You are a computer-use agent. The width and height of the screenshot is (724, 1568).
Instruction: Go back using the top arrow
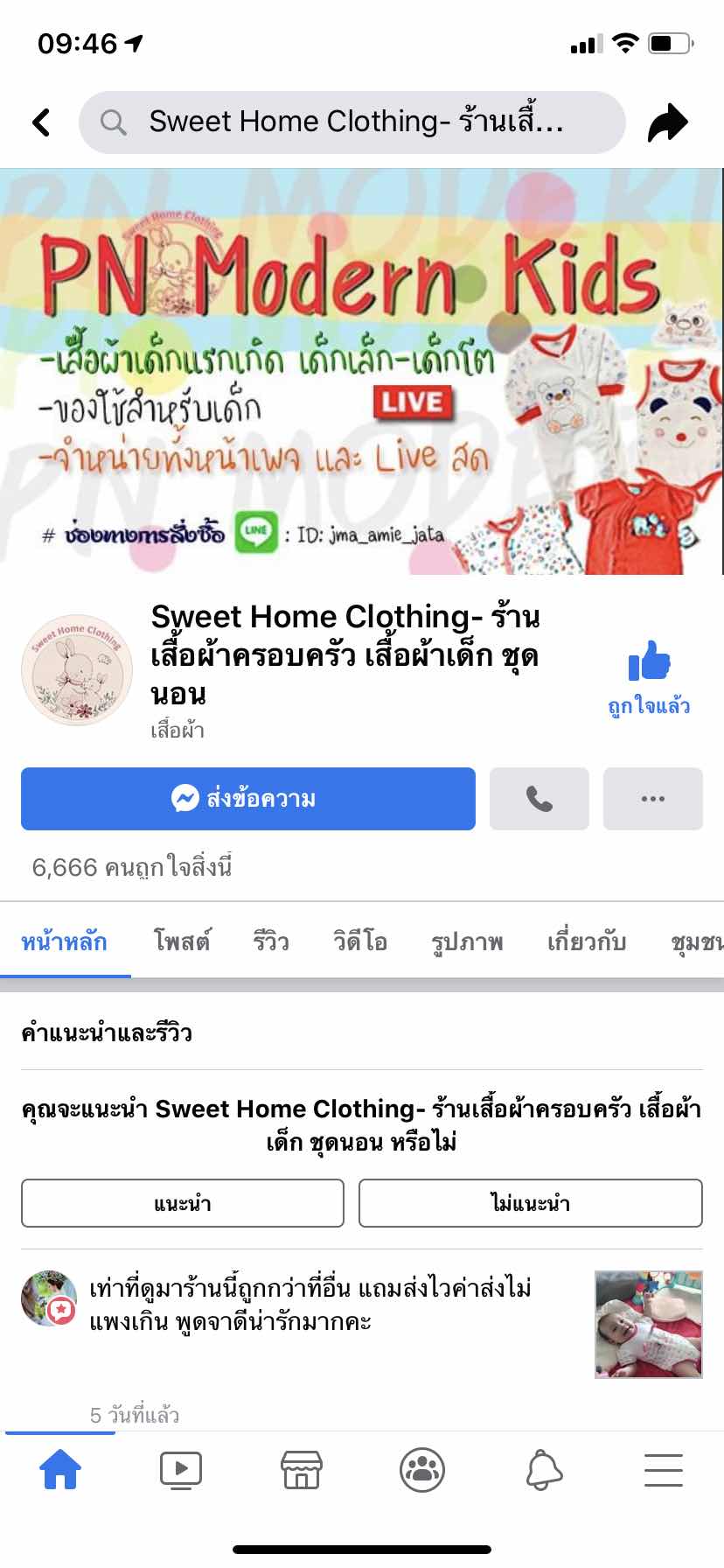41,122
